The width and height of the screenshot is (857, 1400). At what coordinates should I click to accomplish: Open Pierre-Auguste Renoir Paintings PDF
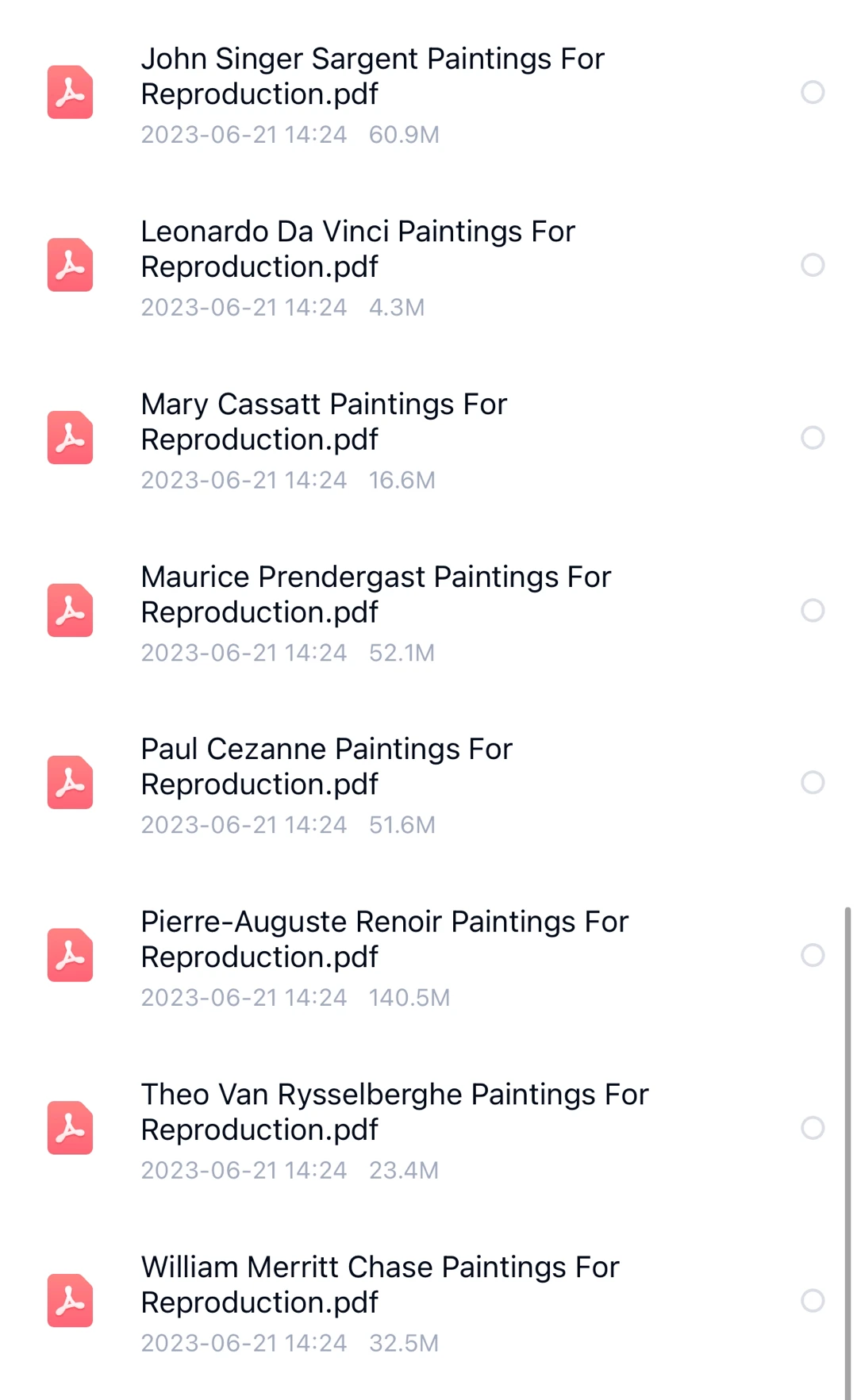pyautogui.click(x=428, y=956)
